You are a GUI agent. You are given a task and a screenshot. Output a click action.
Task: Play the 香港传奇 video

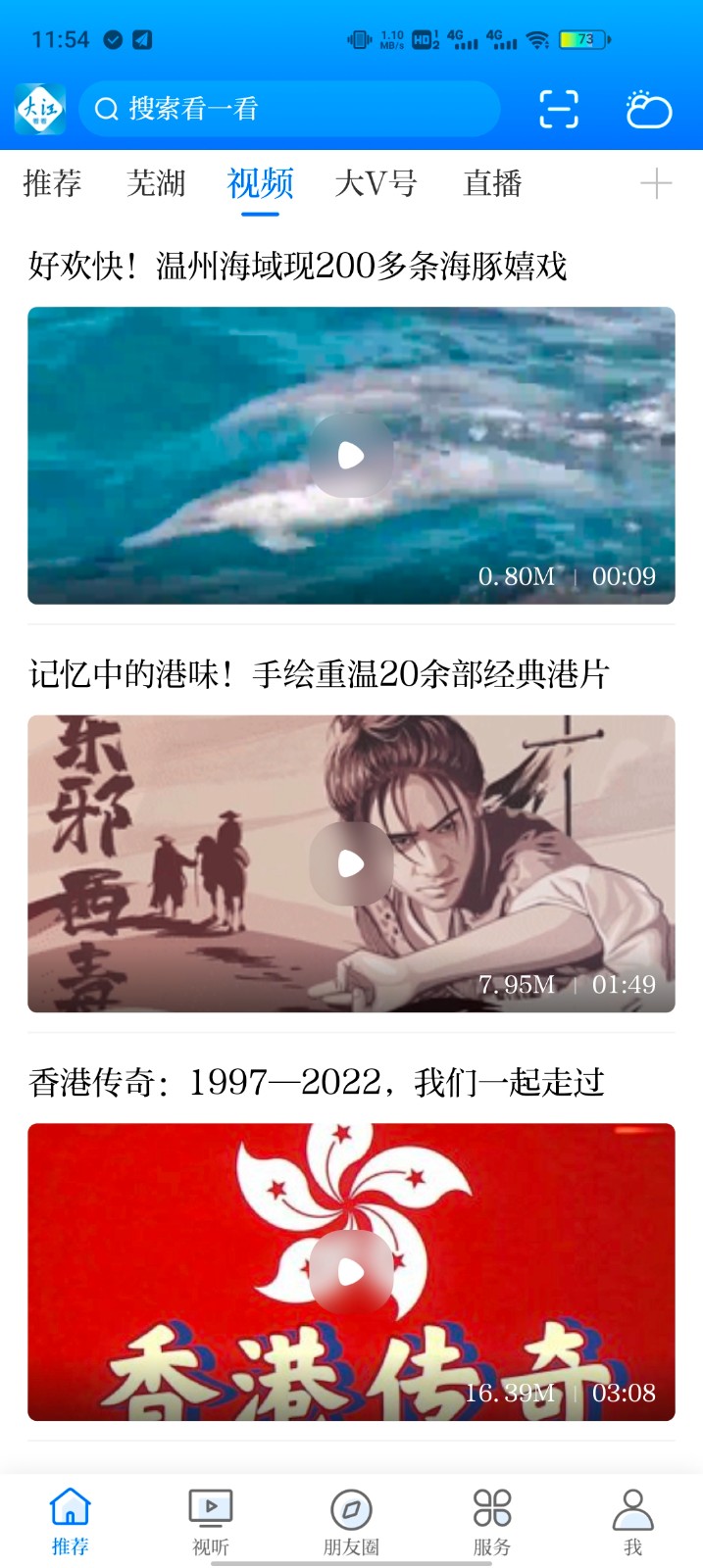coord(351,1272)
